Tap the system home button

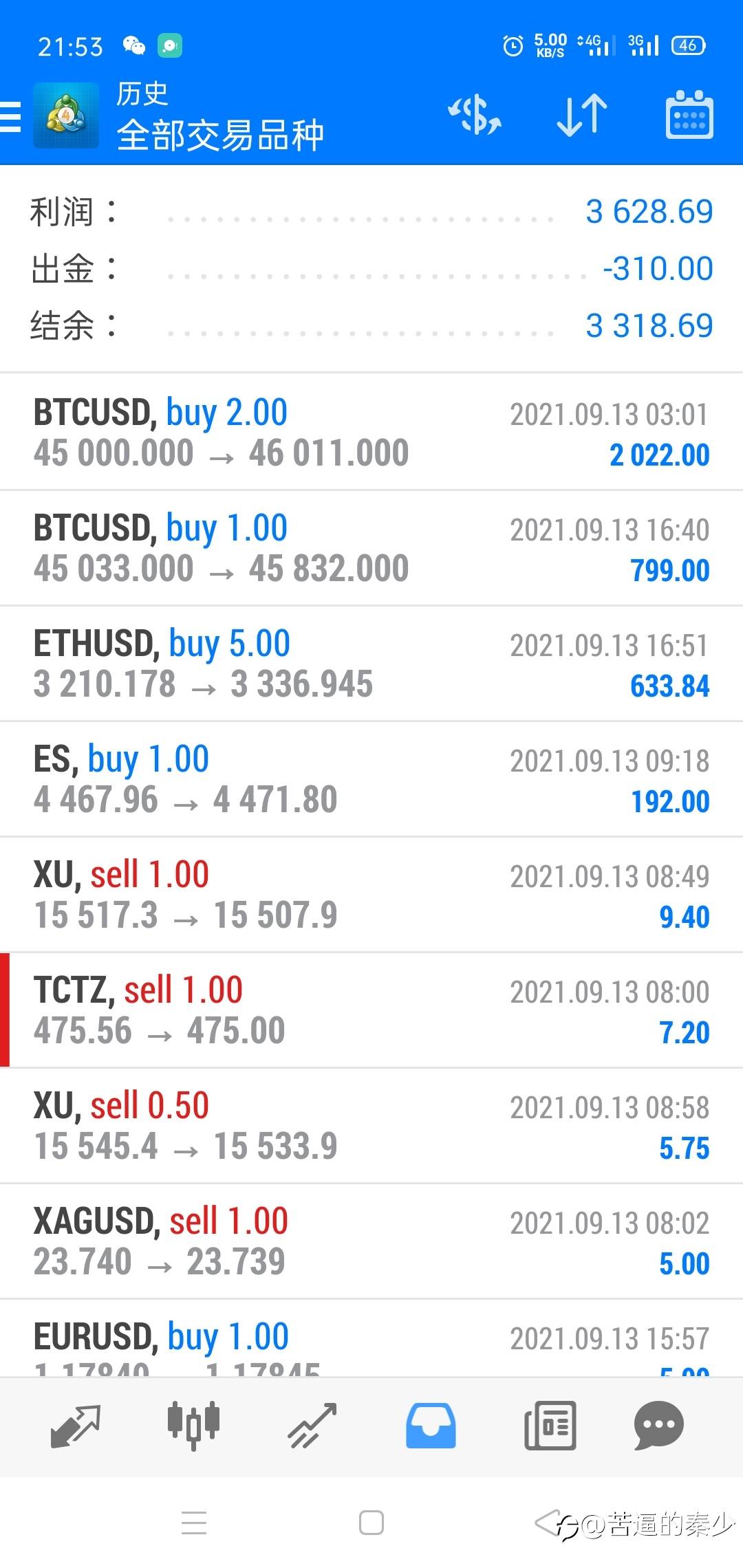tap(371, 1523)
